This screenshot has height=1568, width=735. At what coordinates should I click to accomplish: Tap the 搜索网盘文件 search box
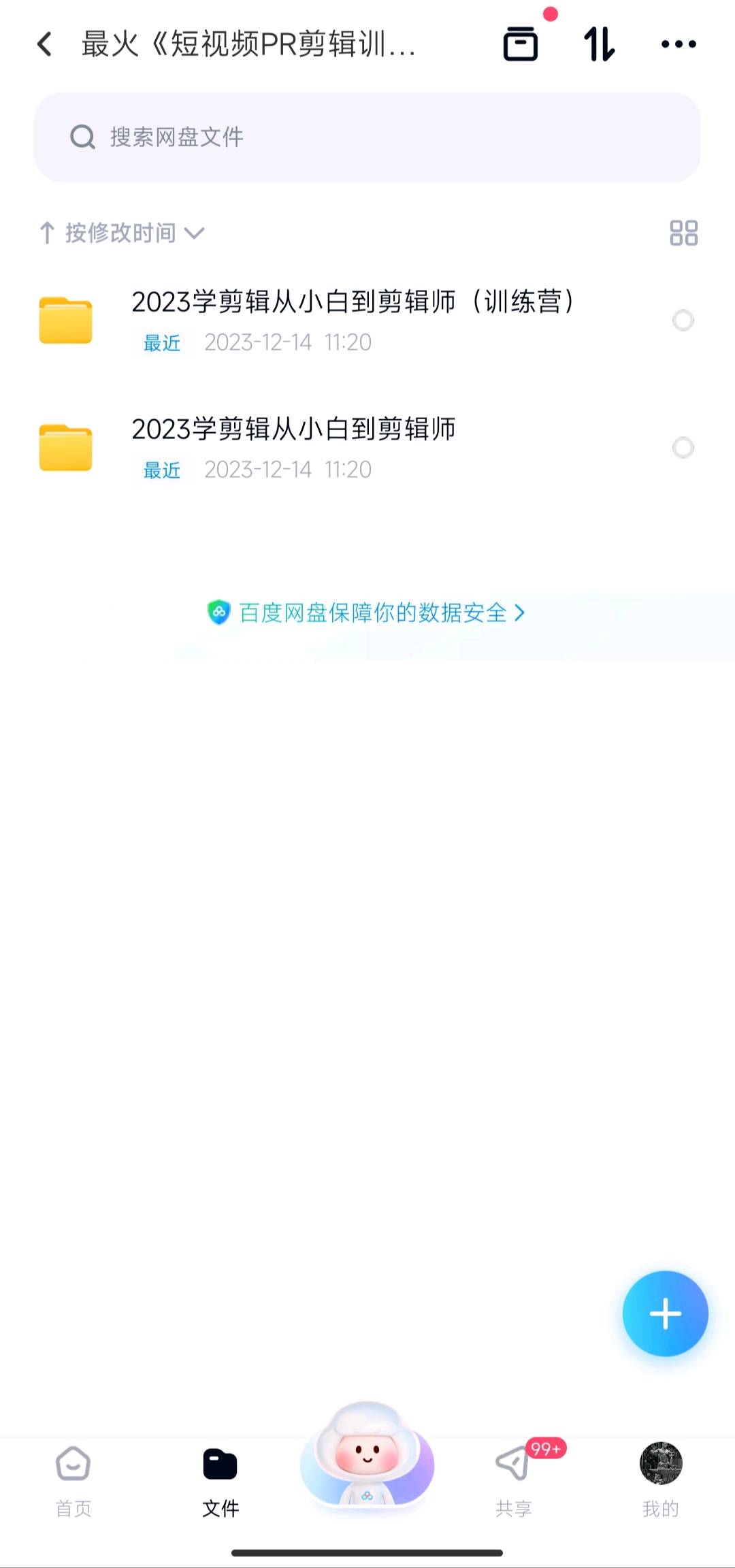click(367, 137)
